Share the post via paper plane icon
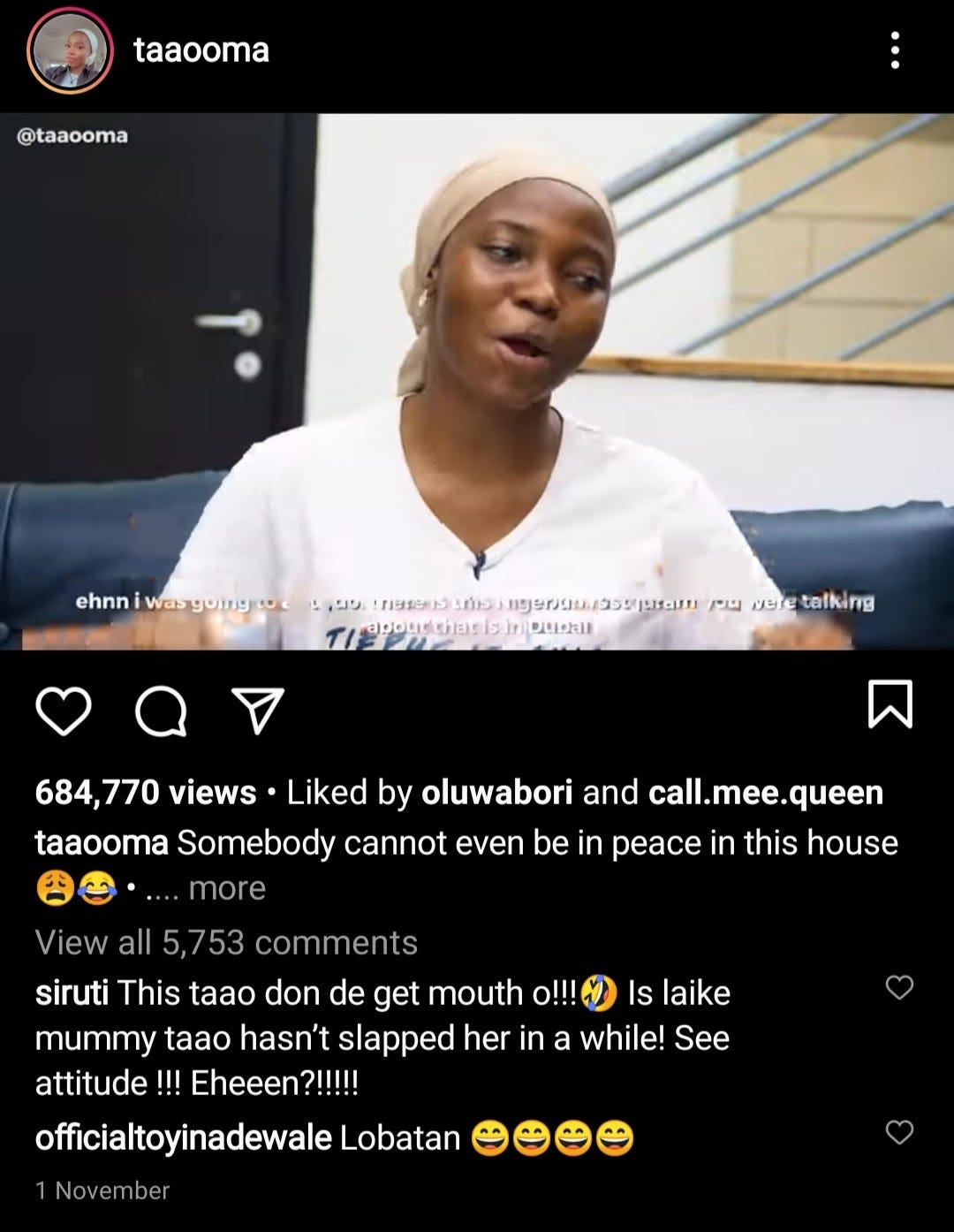The width and height of the screenshot is (954, 1232). point(257,711)
